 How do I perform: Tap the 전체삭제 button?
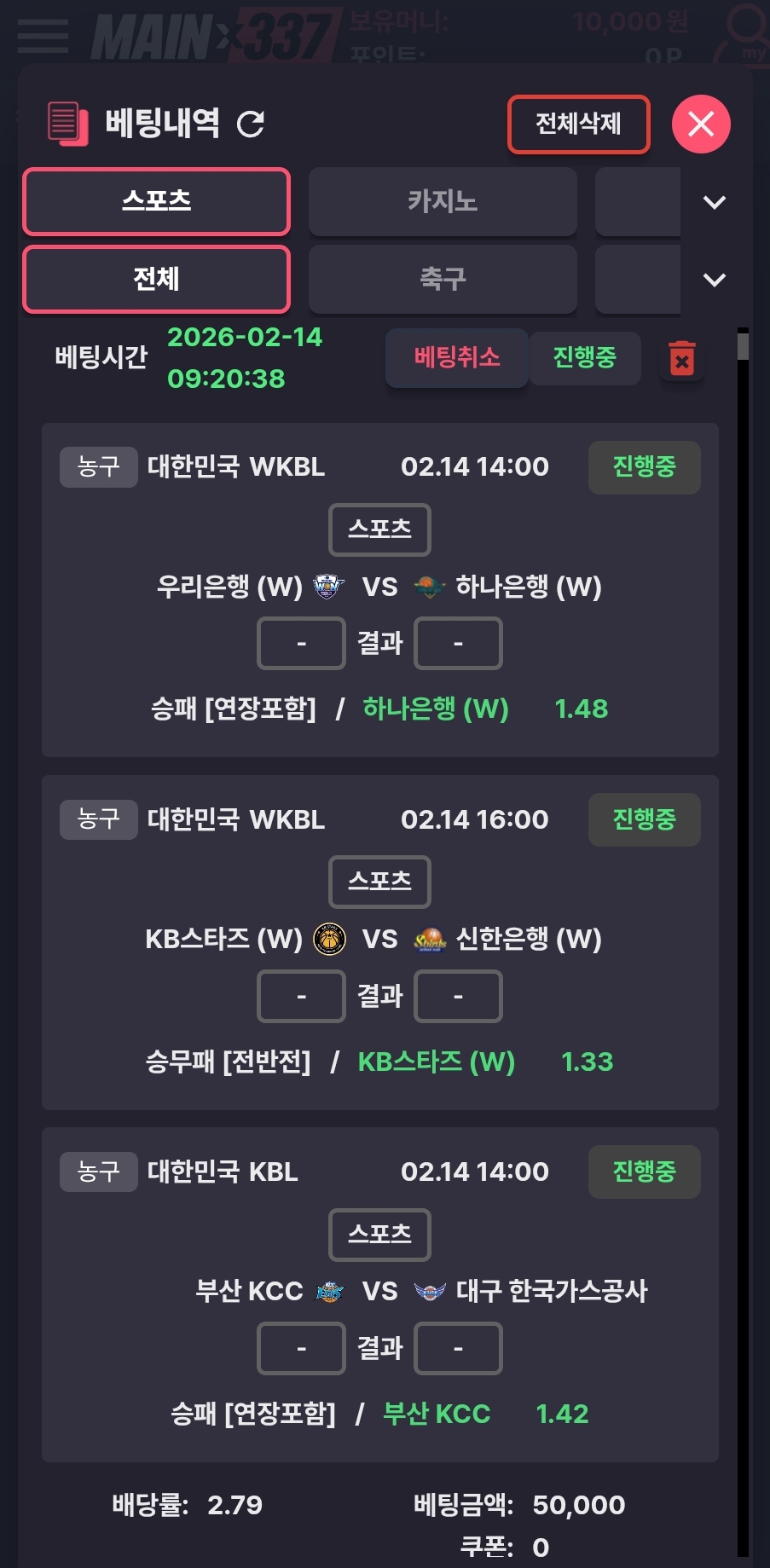[x=578, y=124]
